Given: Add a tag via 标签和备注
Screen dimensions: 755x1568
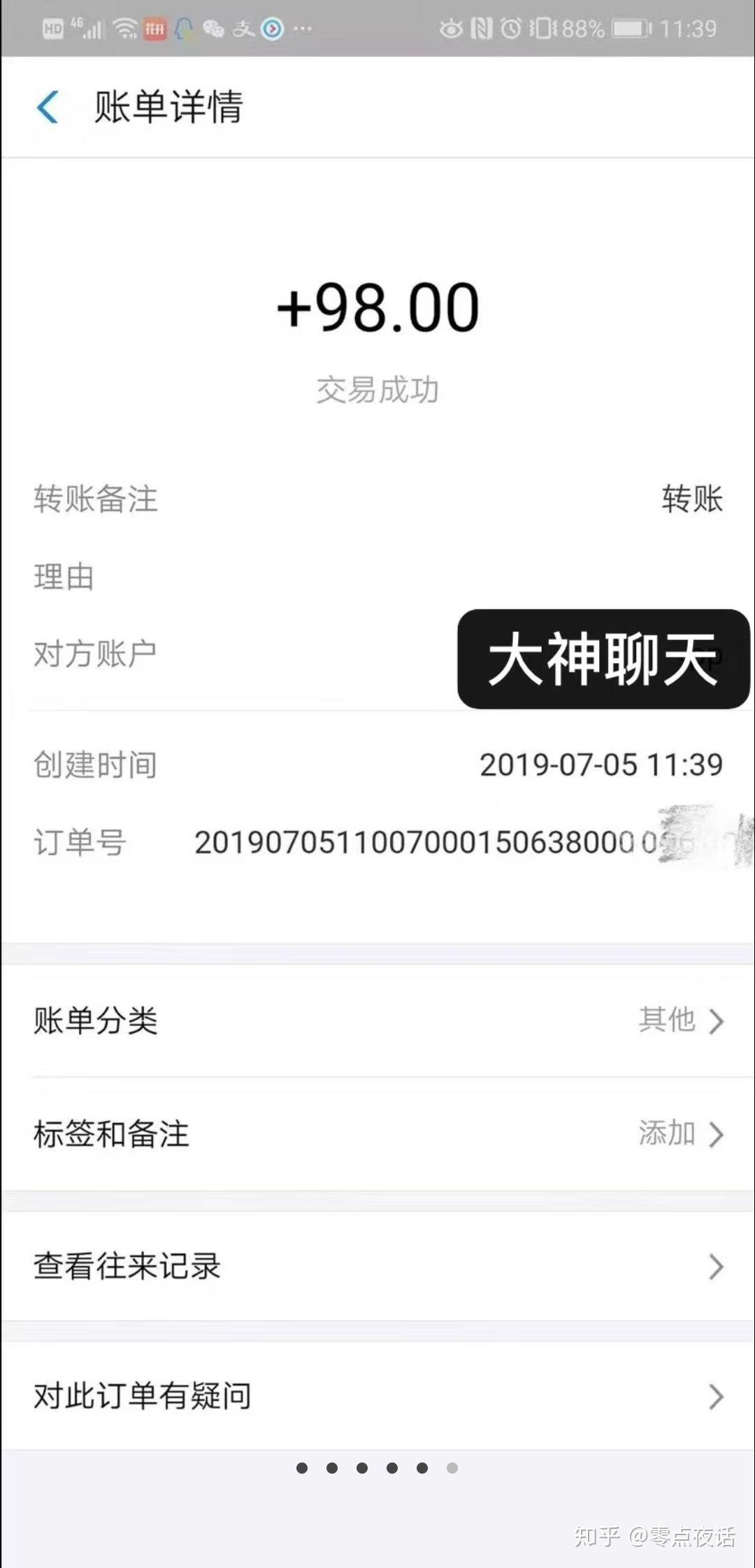Looking at the screenshot, I should (377, 1134).
